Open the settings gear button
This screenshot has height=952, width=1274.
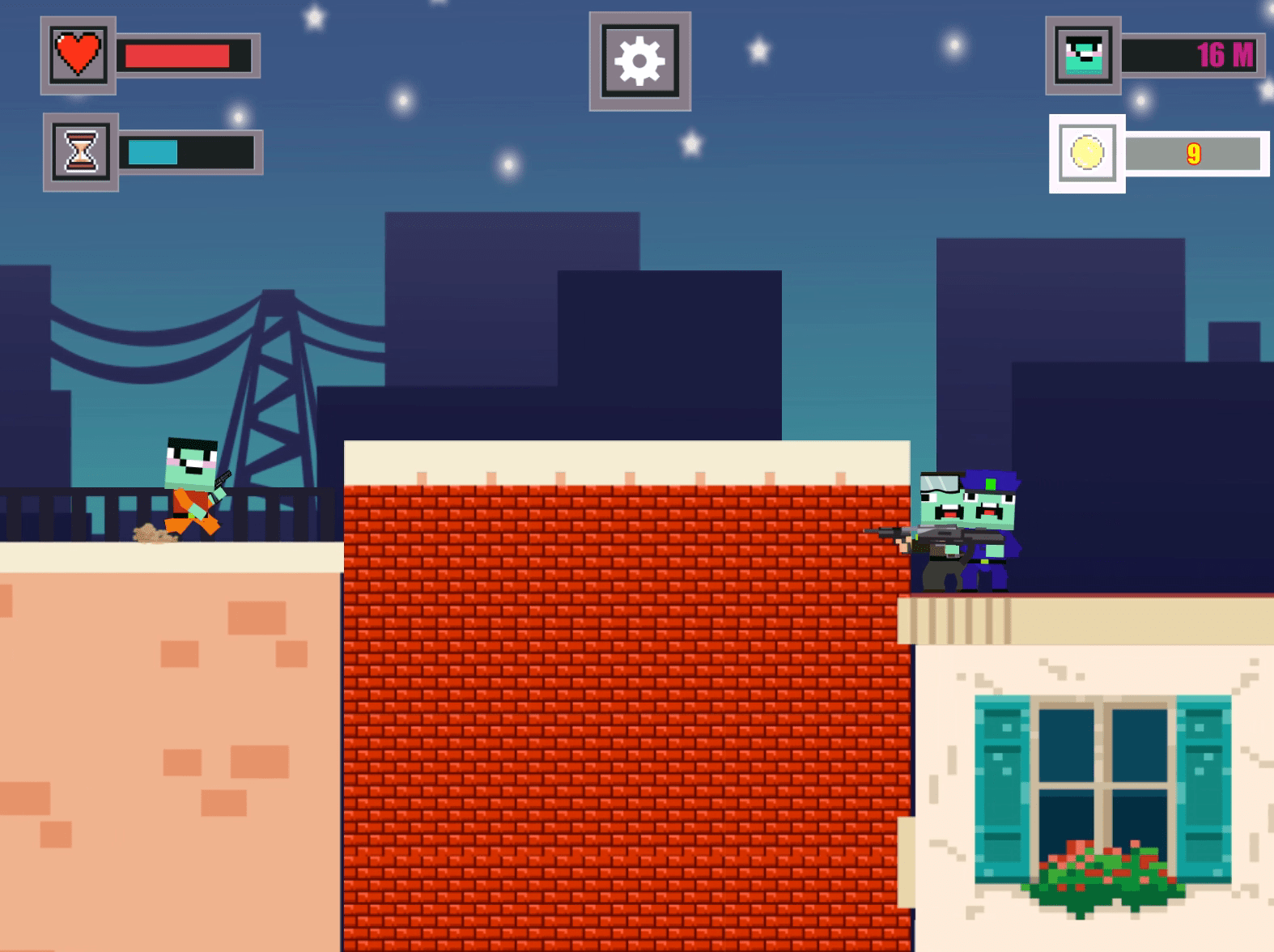[639, 62]
